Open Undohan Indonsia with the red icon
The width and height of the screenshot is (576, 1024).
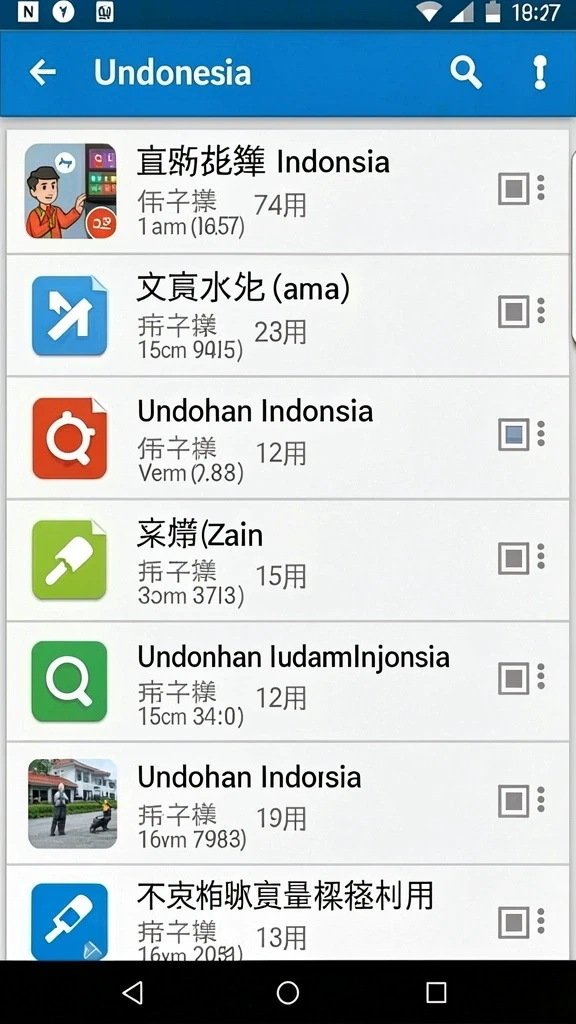(x=287, y=438)
